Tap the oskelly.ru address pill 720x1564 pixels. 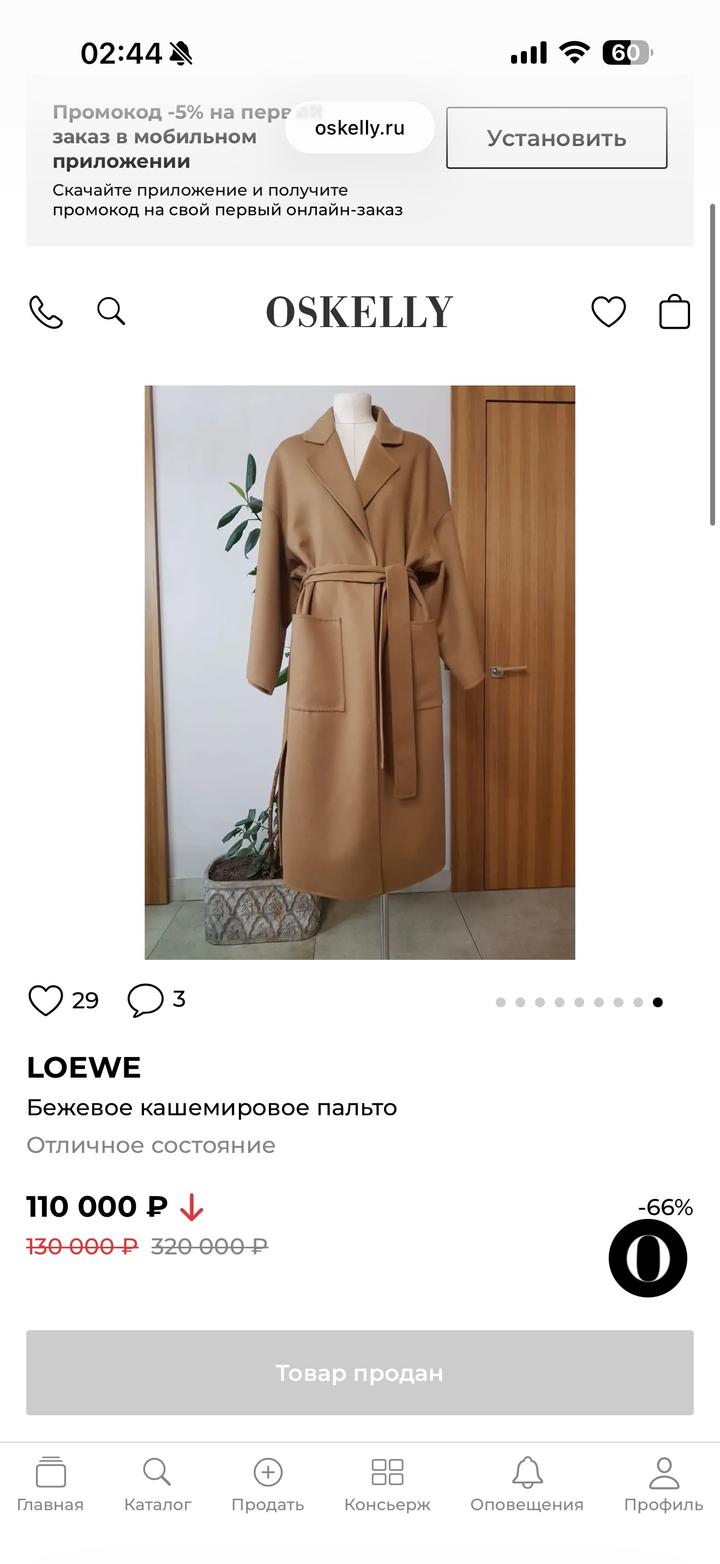360,128
